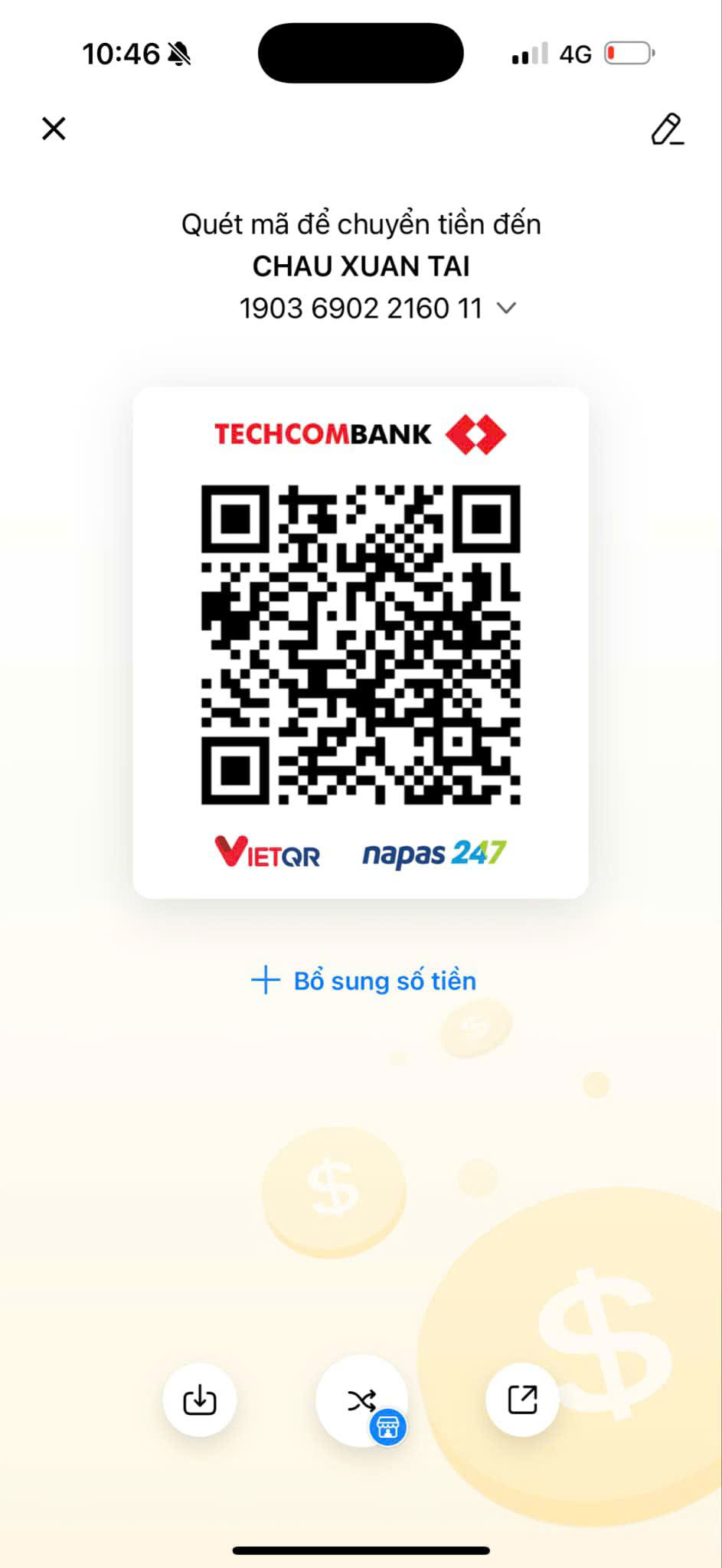The width and height of the screenshot is (722, 1568).
Task: Download the QR code image
Action: 200,1400
